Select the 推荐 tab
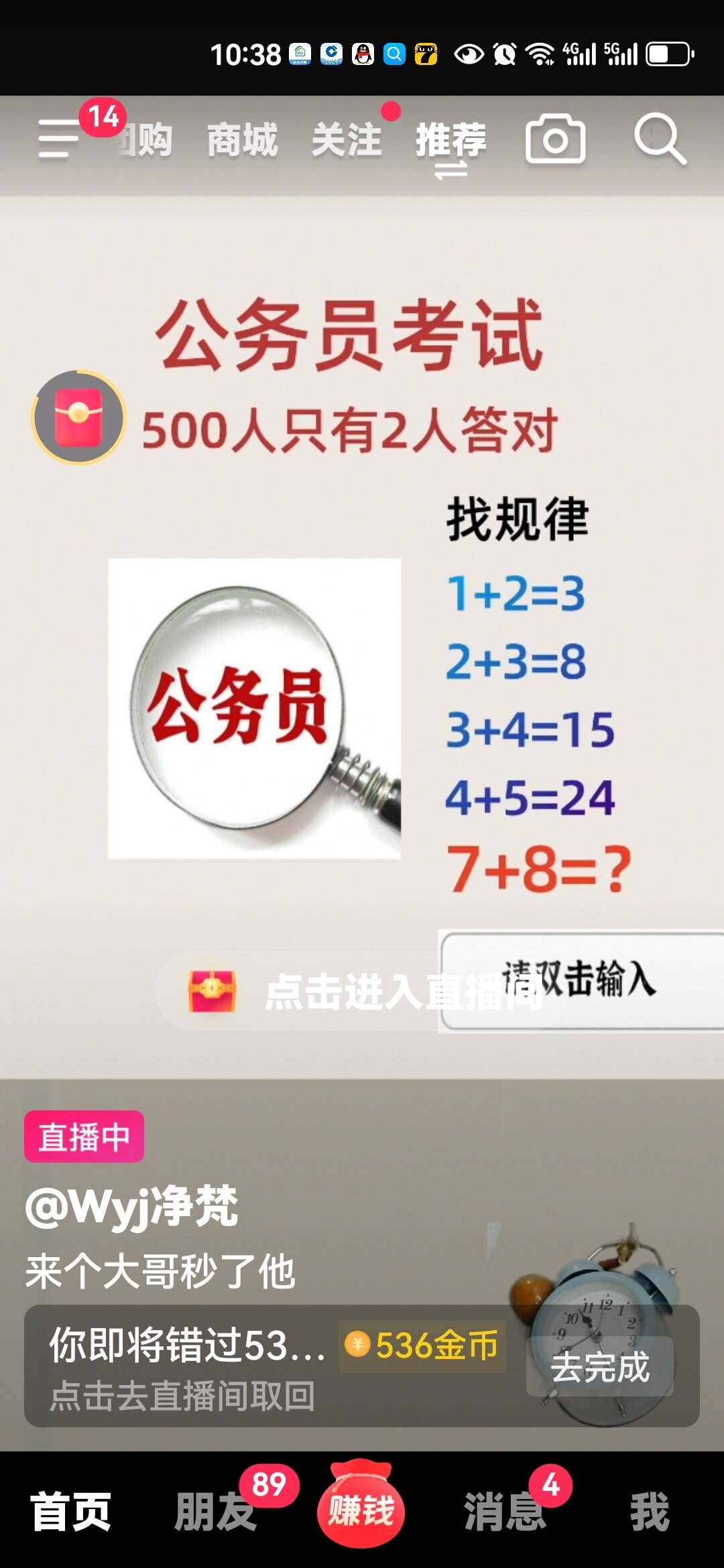This screenshot has height=1568, width=724. (x=450, y=140)
